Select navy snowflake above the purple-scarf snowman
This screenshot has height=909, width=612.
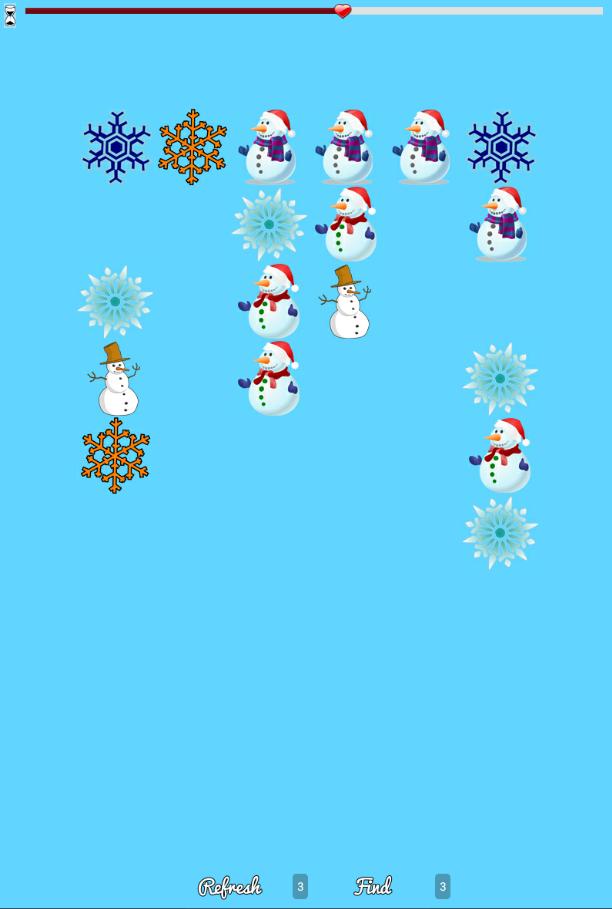tap(500, 147)
